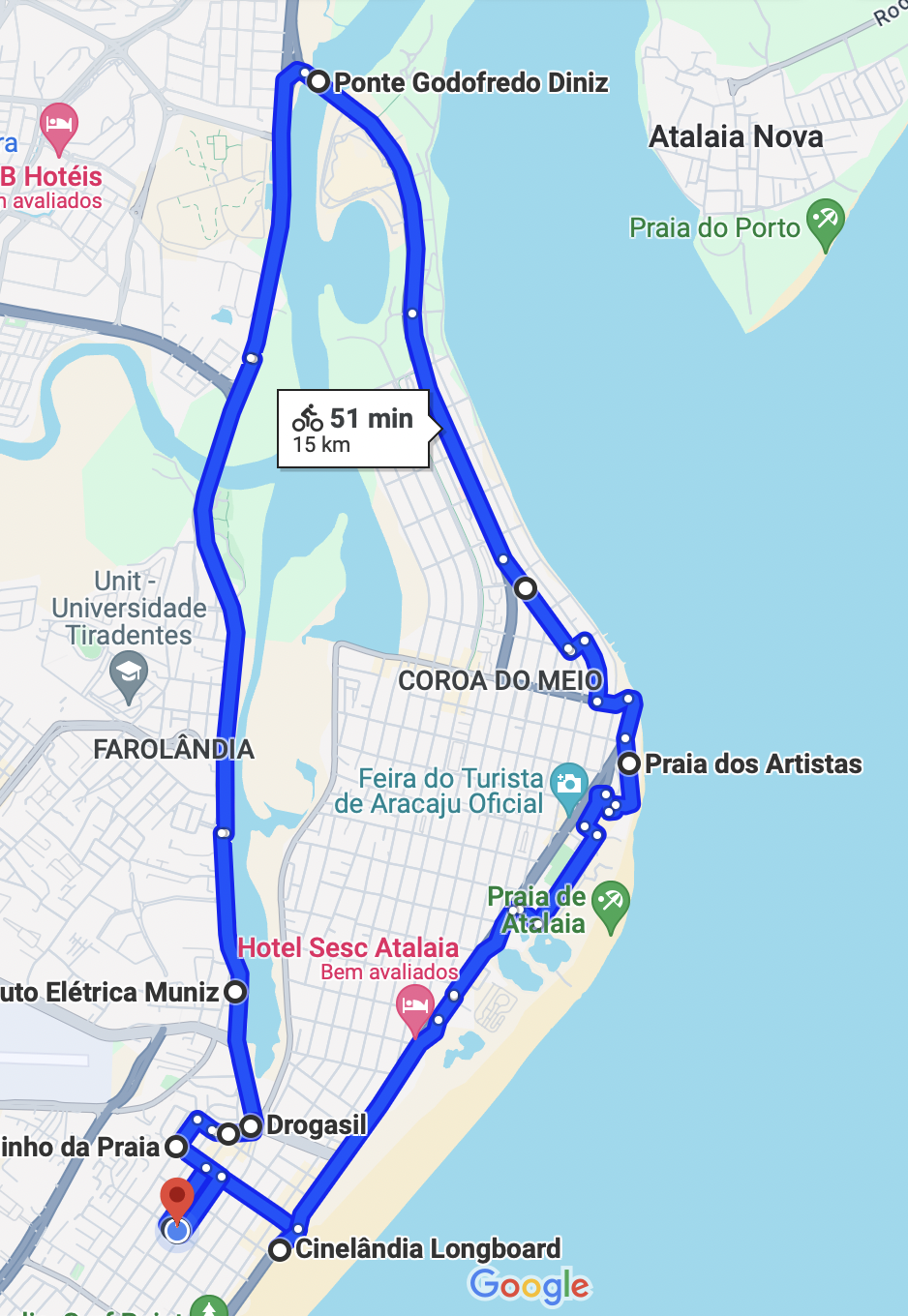Open the Hotel Sesc Atalaia pin

point(415,1007)
